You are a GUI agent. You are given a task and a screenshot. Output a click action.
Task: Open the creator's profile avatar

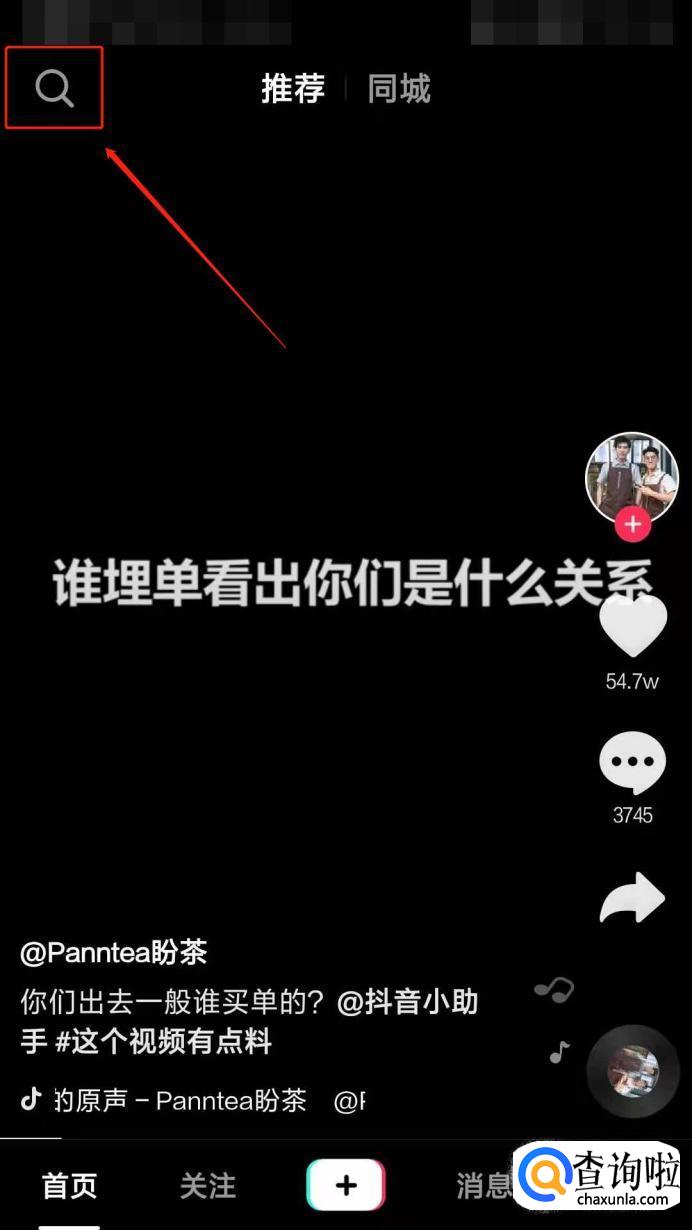[632, 479]
